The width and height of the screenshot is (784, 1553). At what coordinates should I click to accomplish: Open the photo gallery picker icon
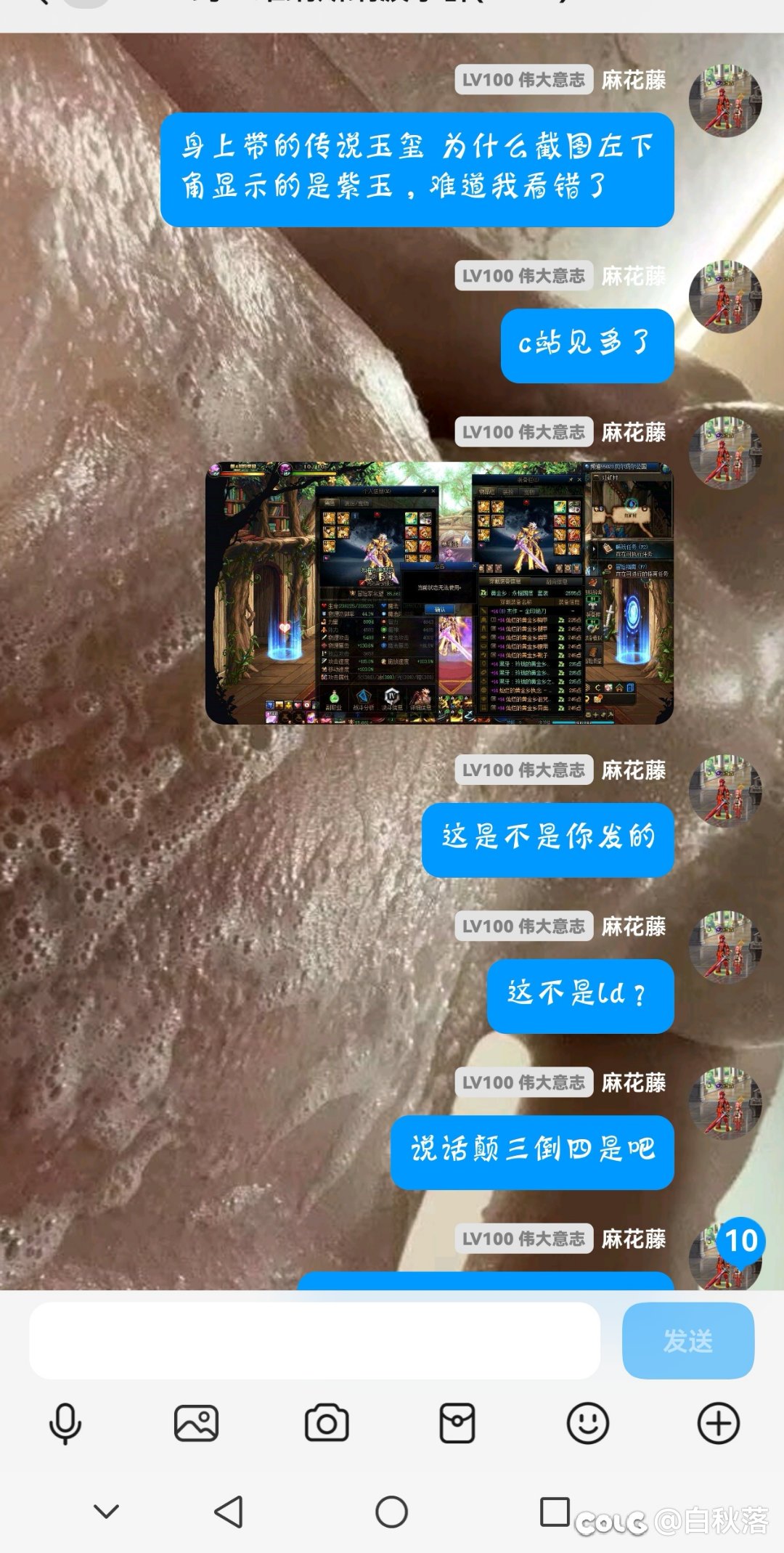point(196,1423)
